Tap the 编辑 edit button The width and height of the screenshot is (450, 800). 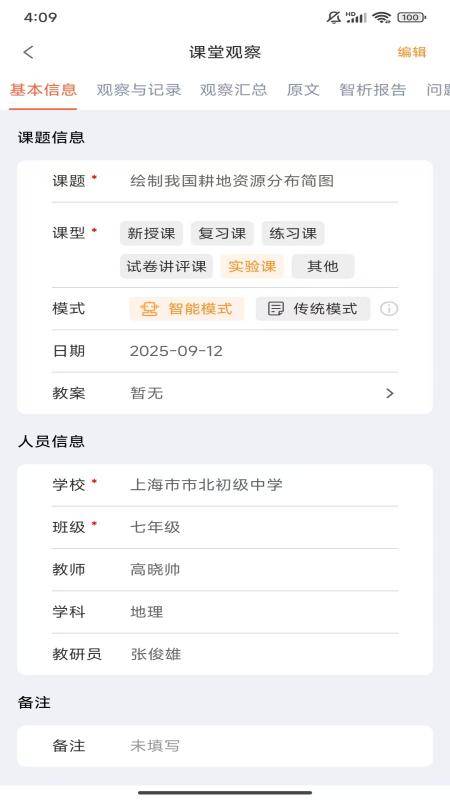(412, 52)
